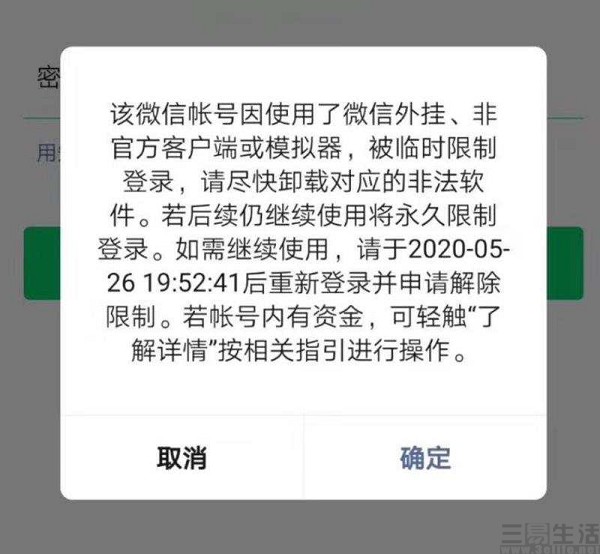
Task: Tap 取消 to cancel the dialog
Action: point(182,458)
